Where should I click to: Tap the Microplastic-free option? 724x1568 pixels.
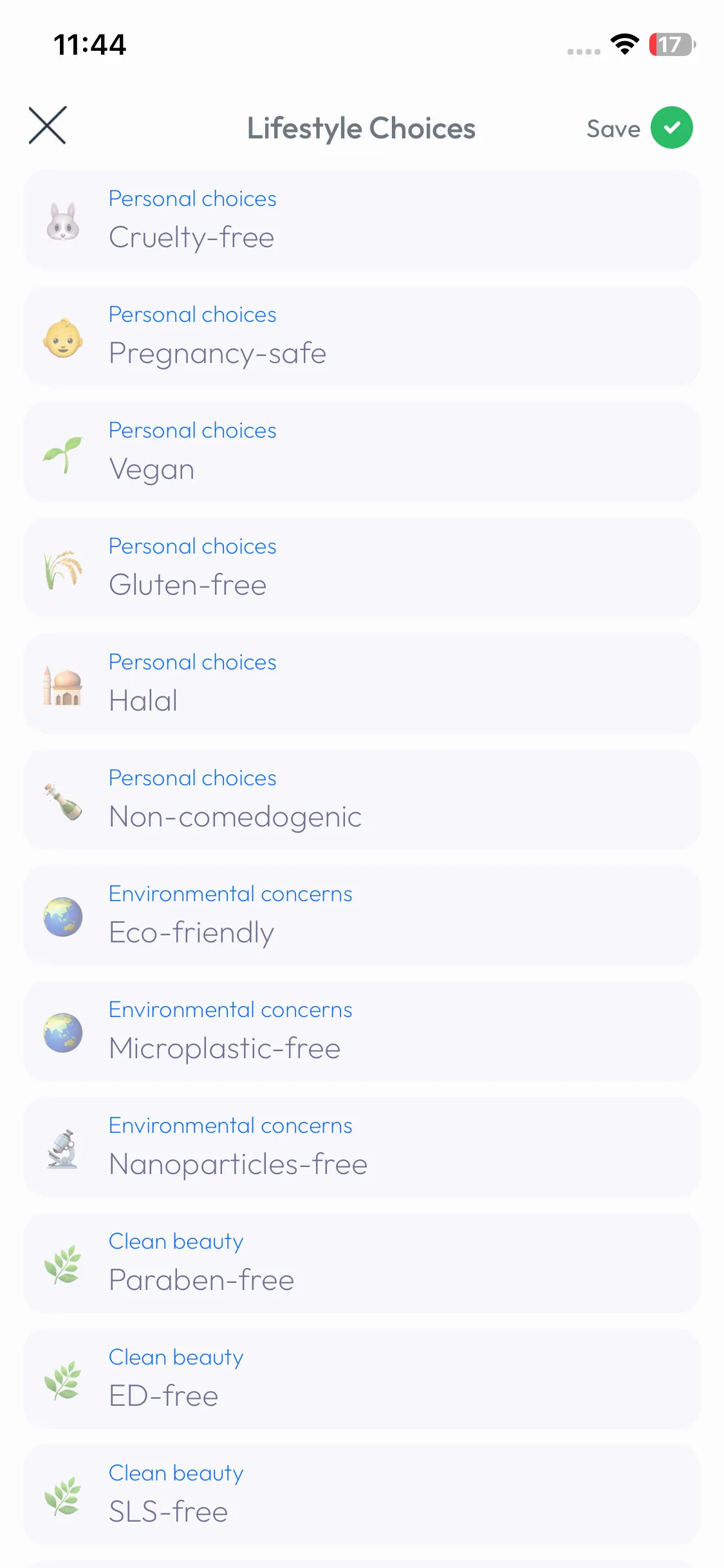(x=361, y=1031)
